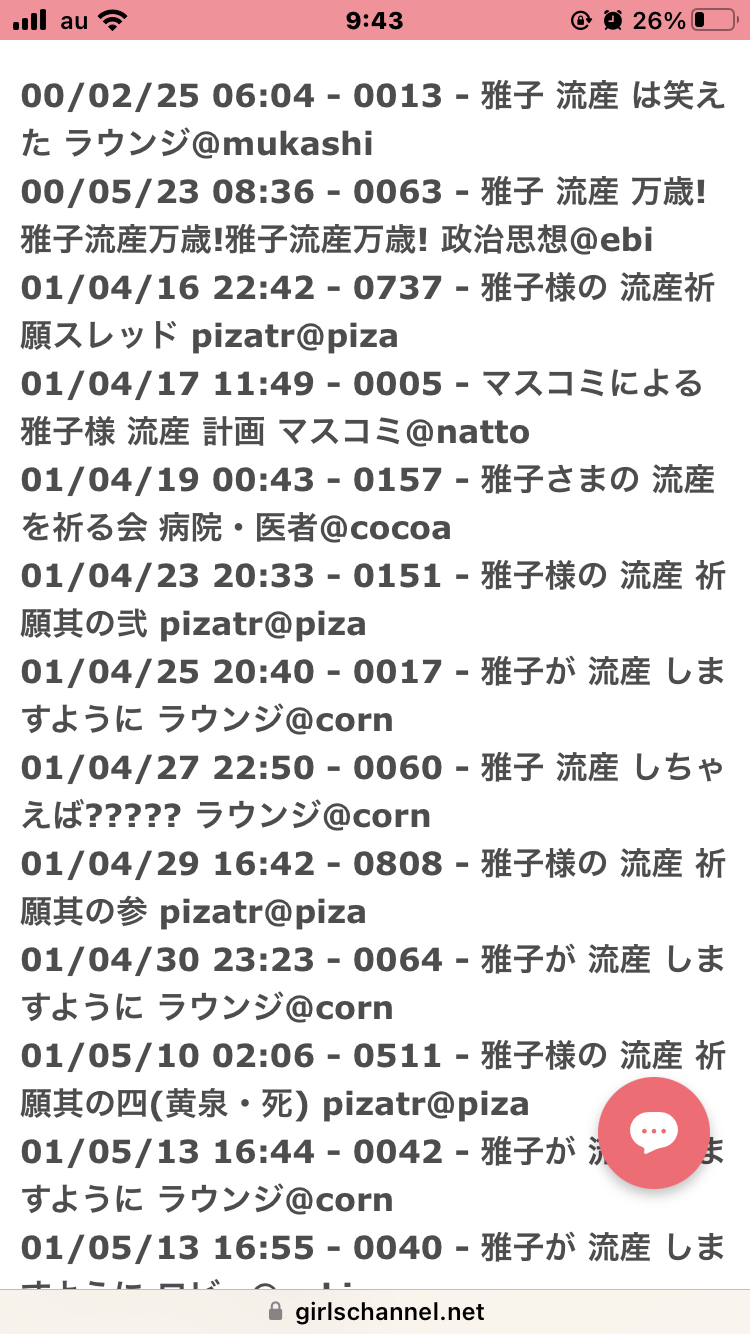
Task: Open the thread entry numbered 0808
Action: pos(375,888)
